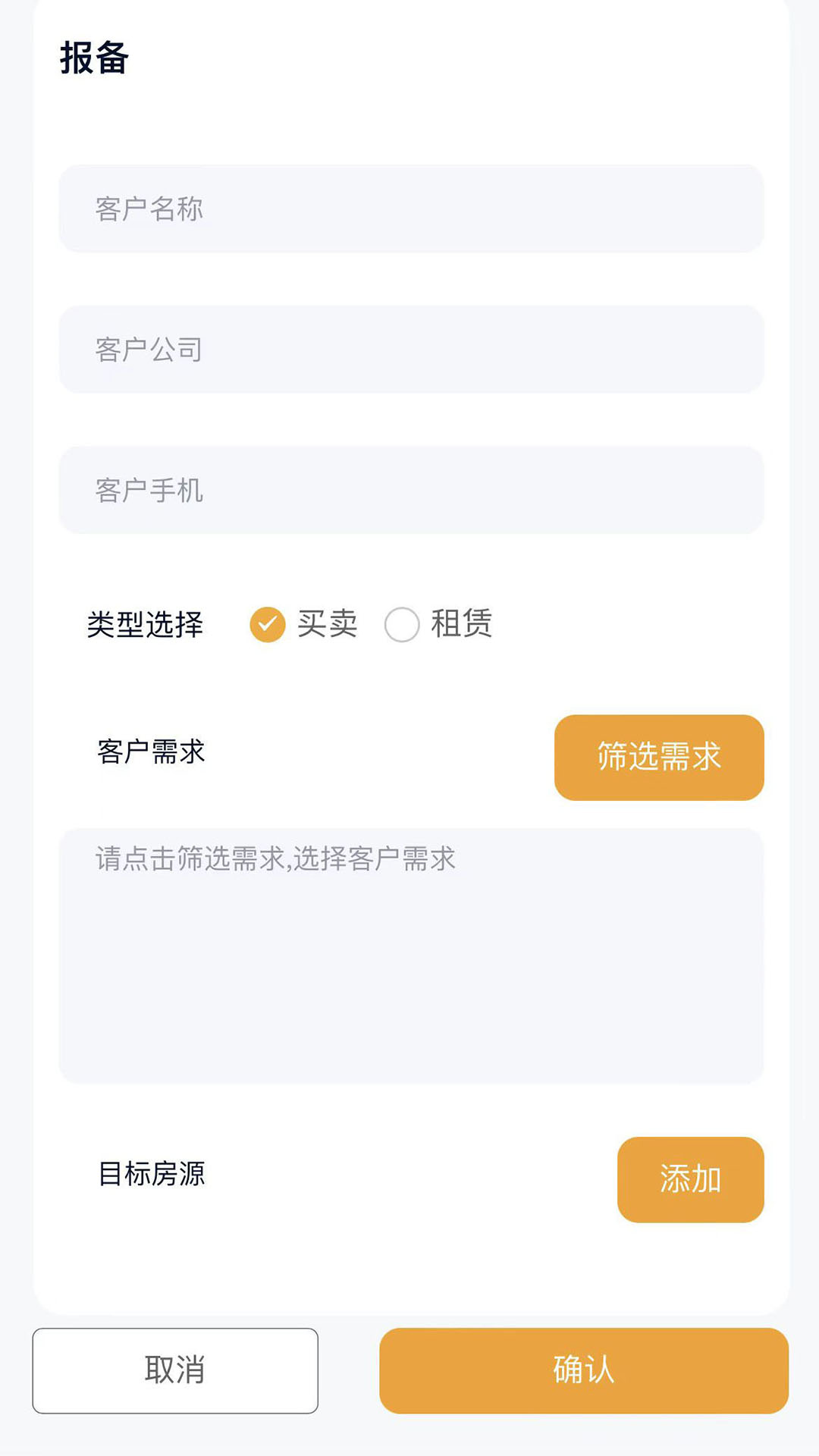Image resolution: width=819 pixels, height=1456 pixels.
Task: Tap the customer requirements text area
Action: (x=411, y=955)
